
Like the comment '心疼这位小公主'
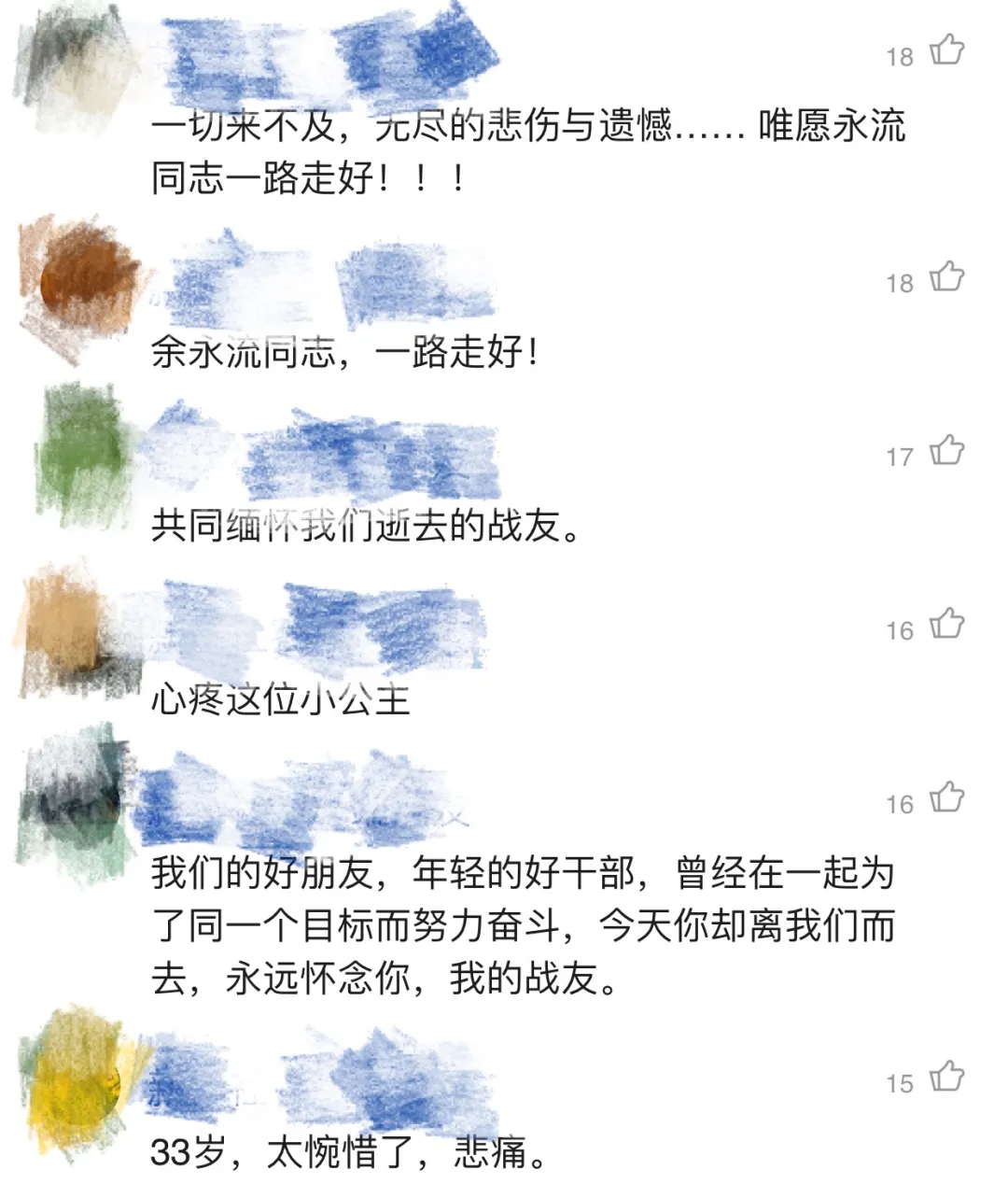click(x=946, y=625)
